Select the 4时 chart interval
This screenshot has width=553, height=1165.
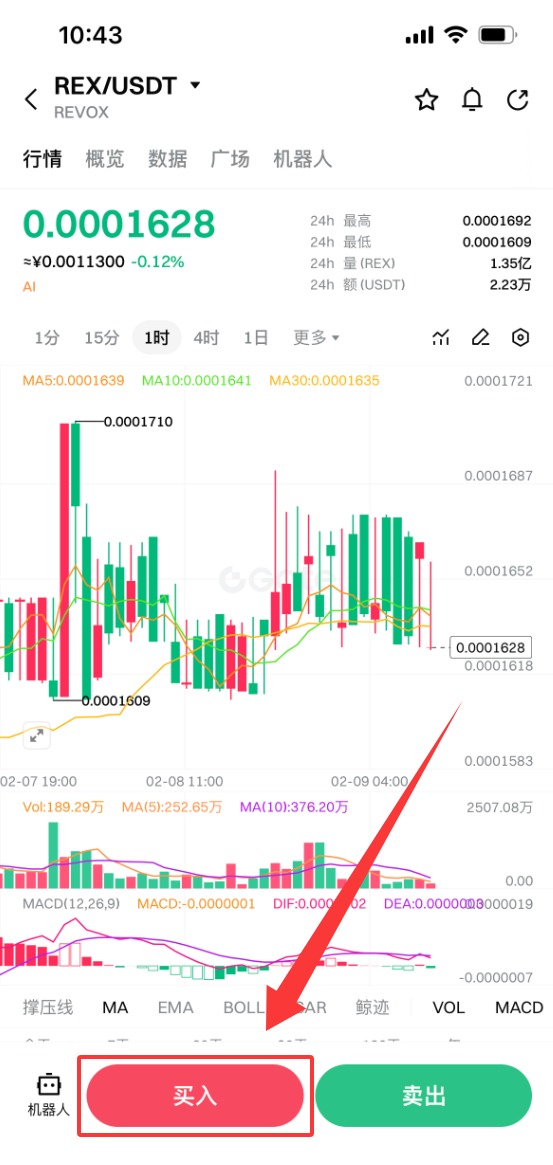pyautogui.click(x=206, y=338)
